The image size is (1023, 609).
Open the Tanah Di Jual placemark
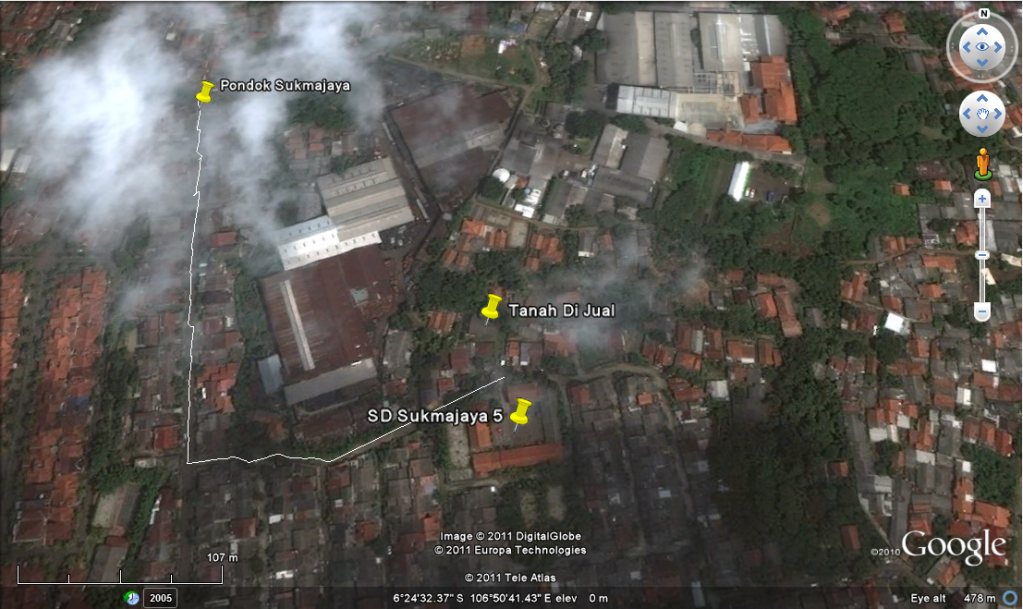(491, 308)
